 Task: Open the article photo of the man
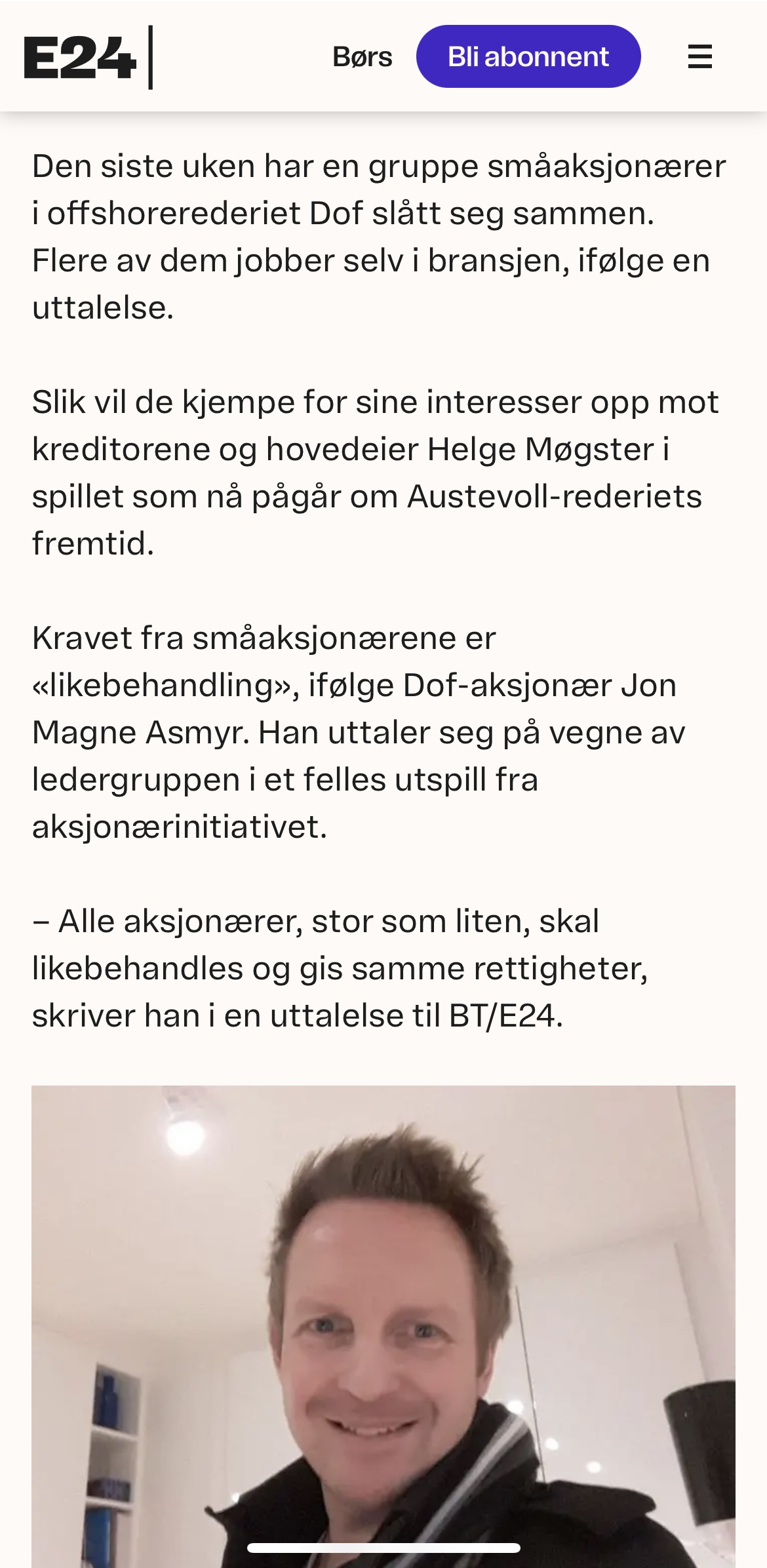point(383,1326)
